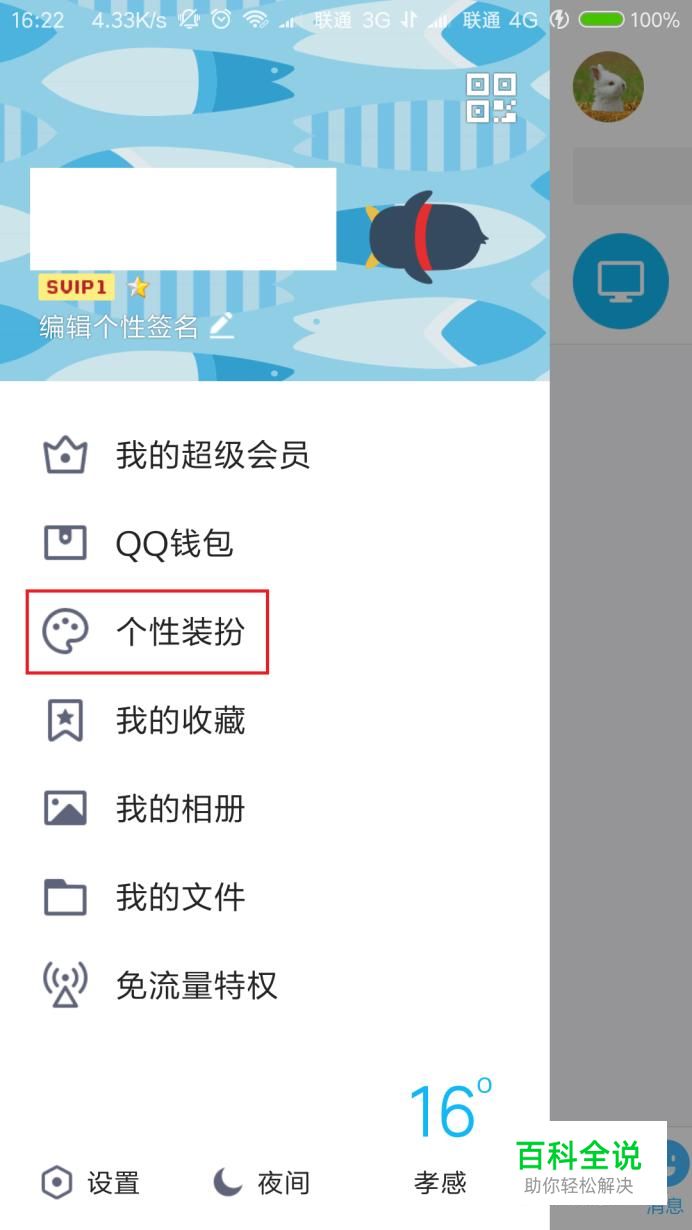692x1230 pixels.
Task: Open 我的文件
Action: click(x=178, y=897)
